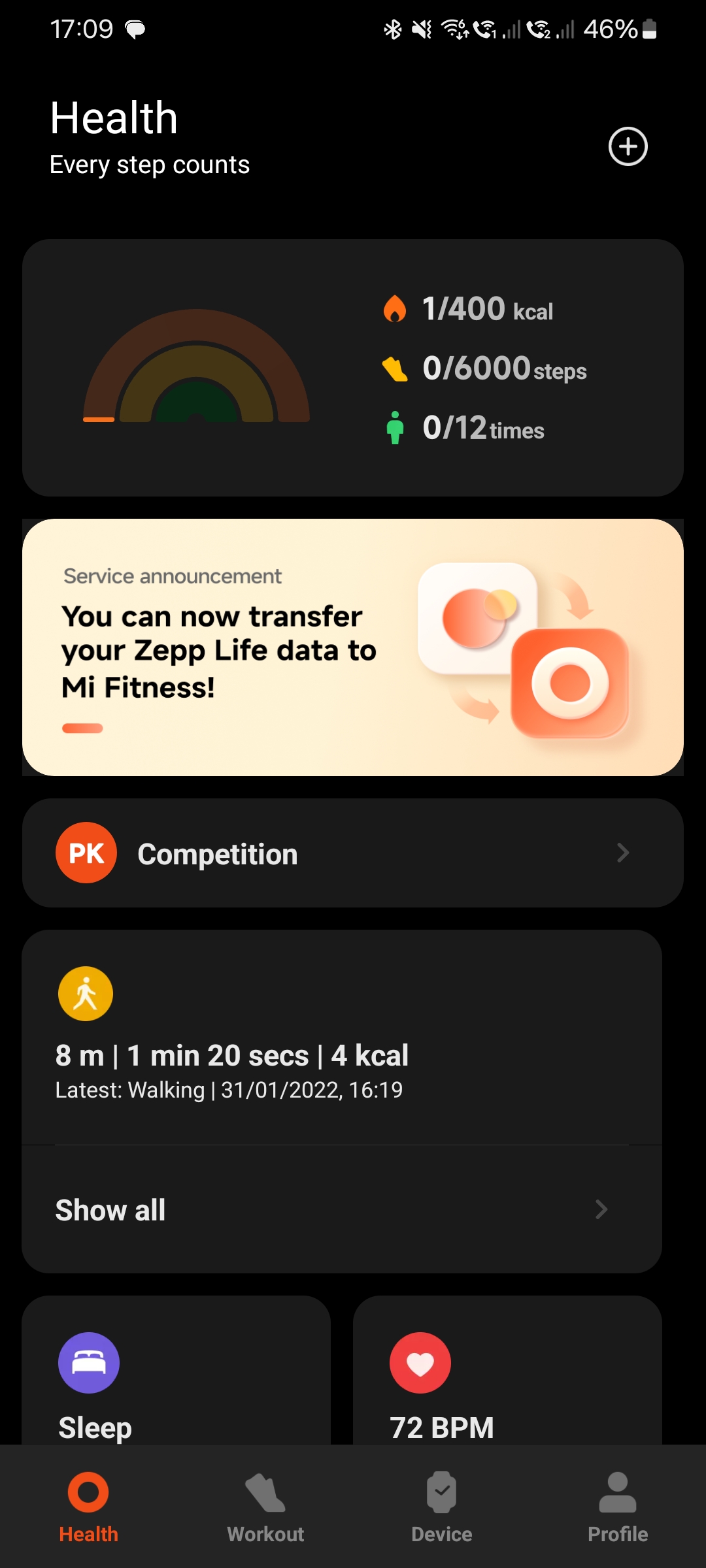Open the daily activity goals card
The width and height of the screenshot is (706, 1568).
click(353, 368)
